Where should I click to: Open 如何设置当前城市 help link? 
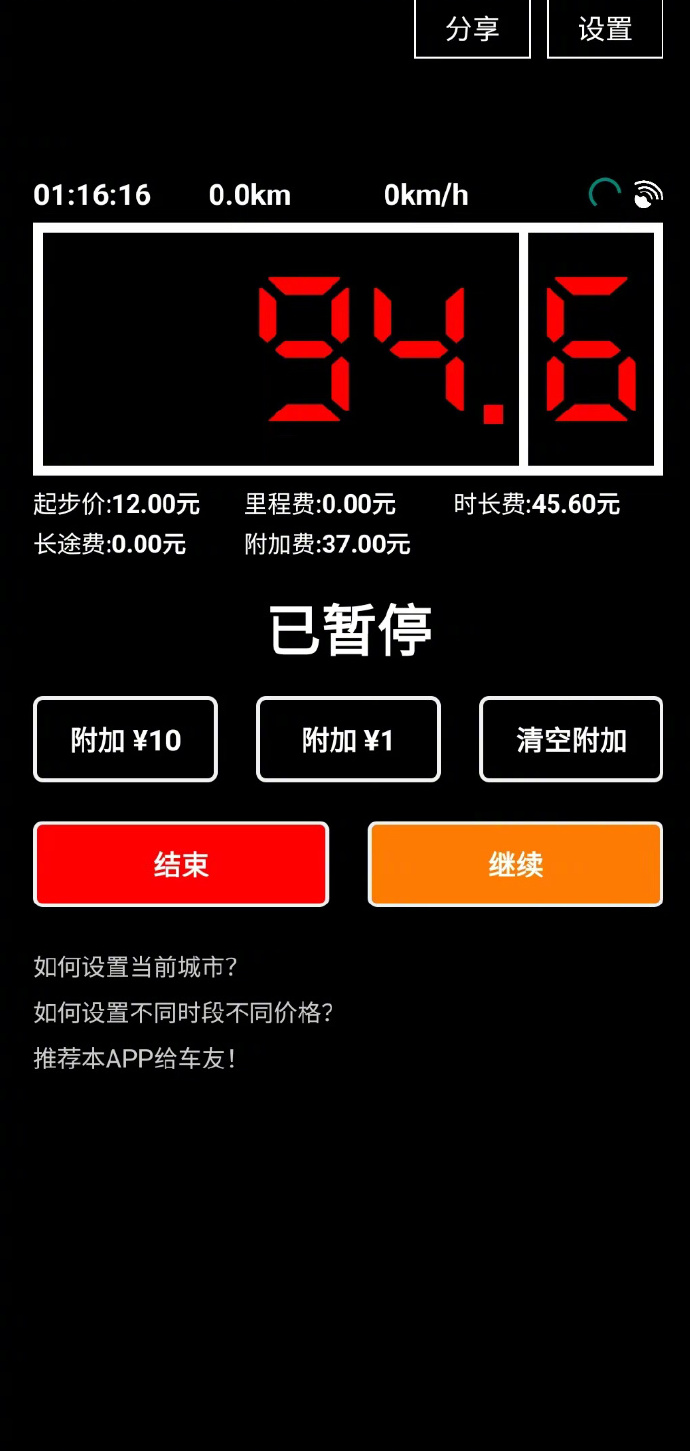pos(136,967)
